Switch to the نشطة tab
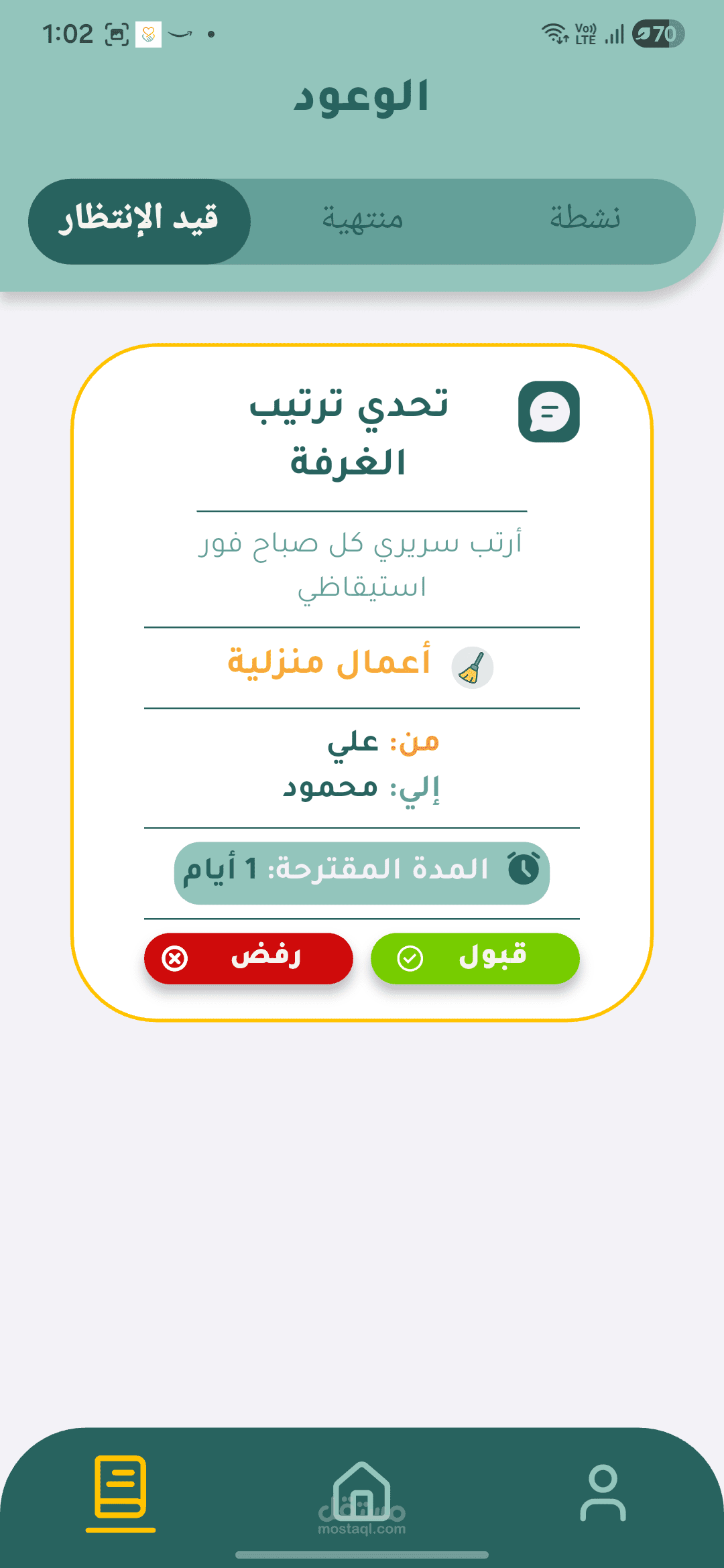 [x=585, y=219]
